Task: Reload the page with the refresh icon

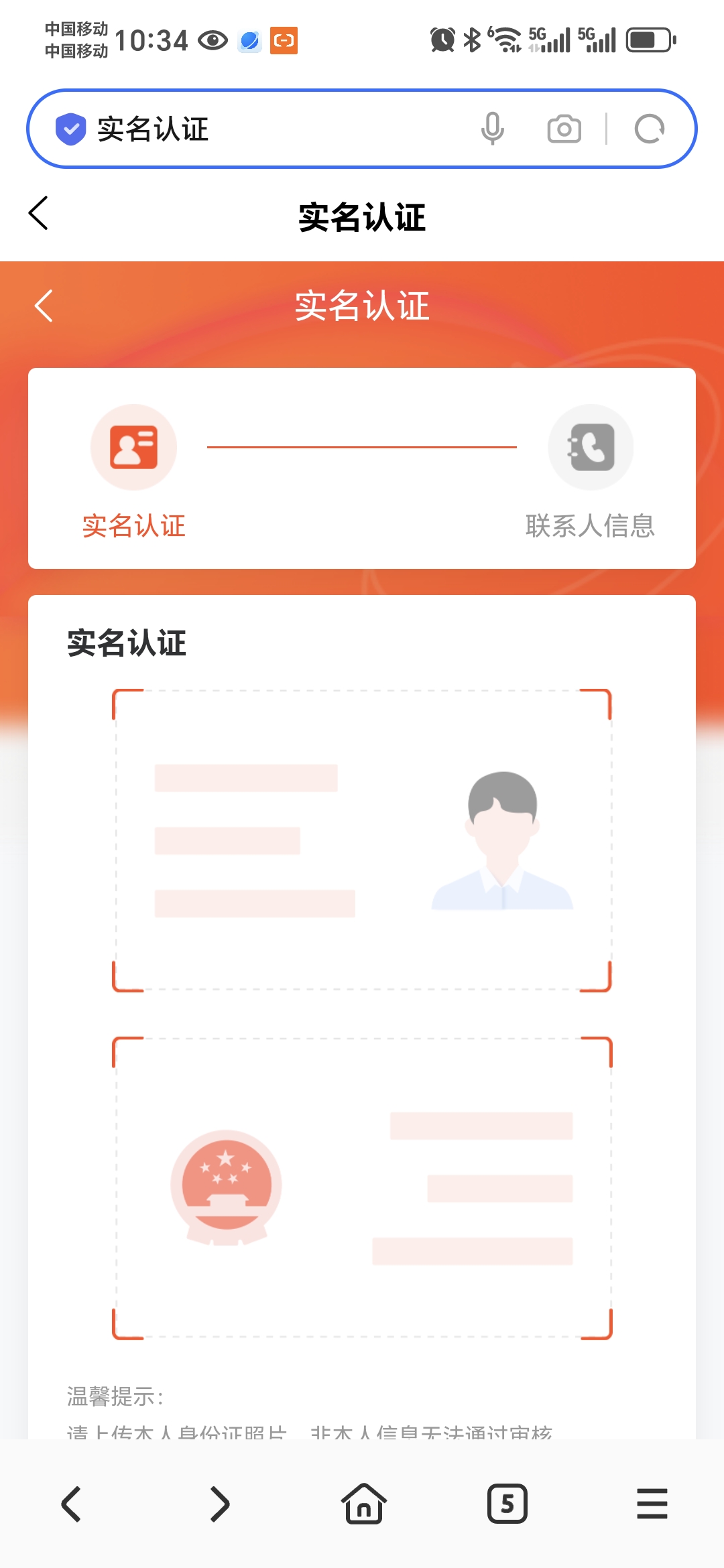Action: pyautogui.click(x=650, y=129)
